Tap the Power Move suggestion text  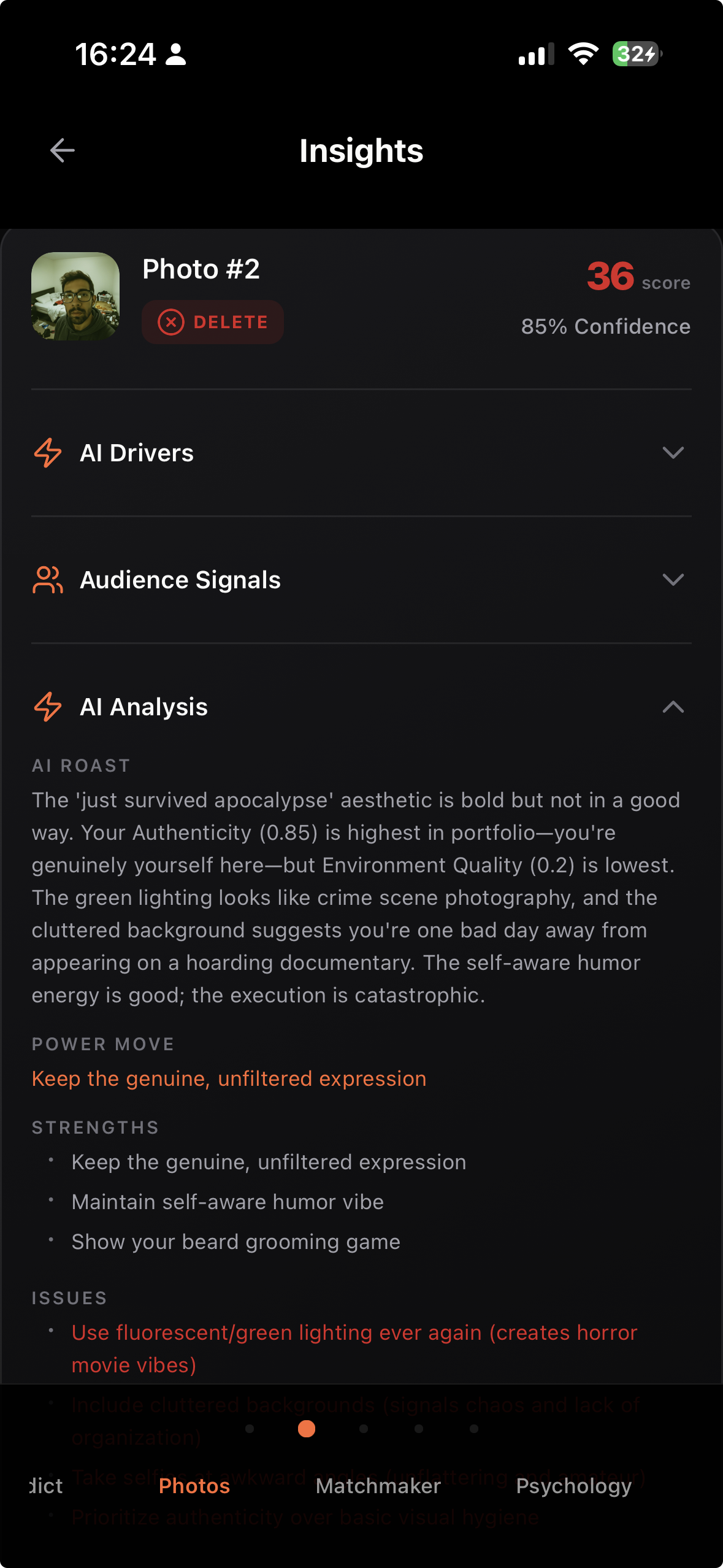pos(229,1078)
